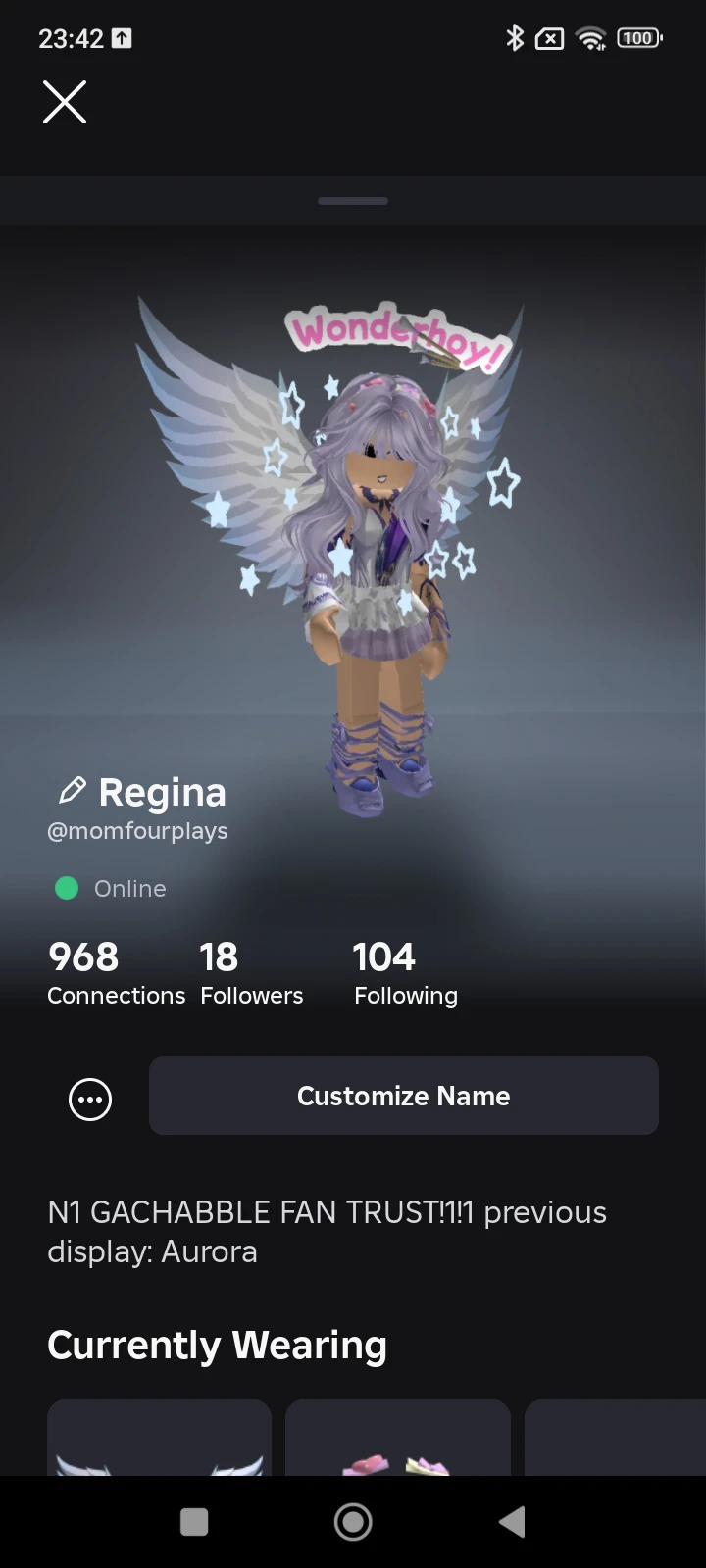Open the wings item under Currently Wearing
706x1568 pixels.
[160, 1439]
